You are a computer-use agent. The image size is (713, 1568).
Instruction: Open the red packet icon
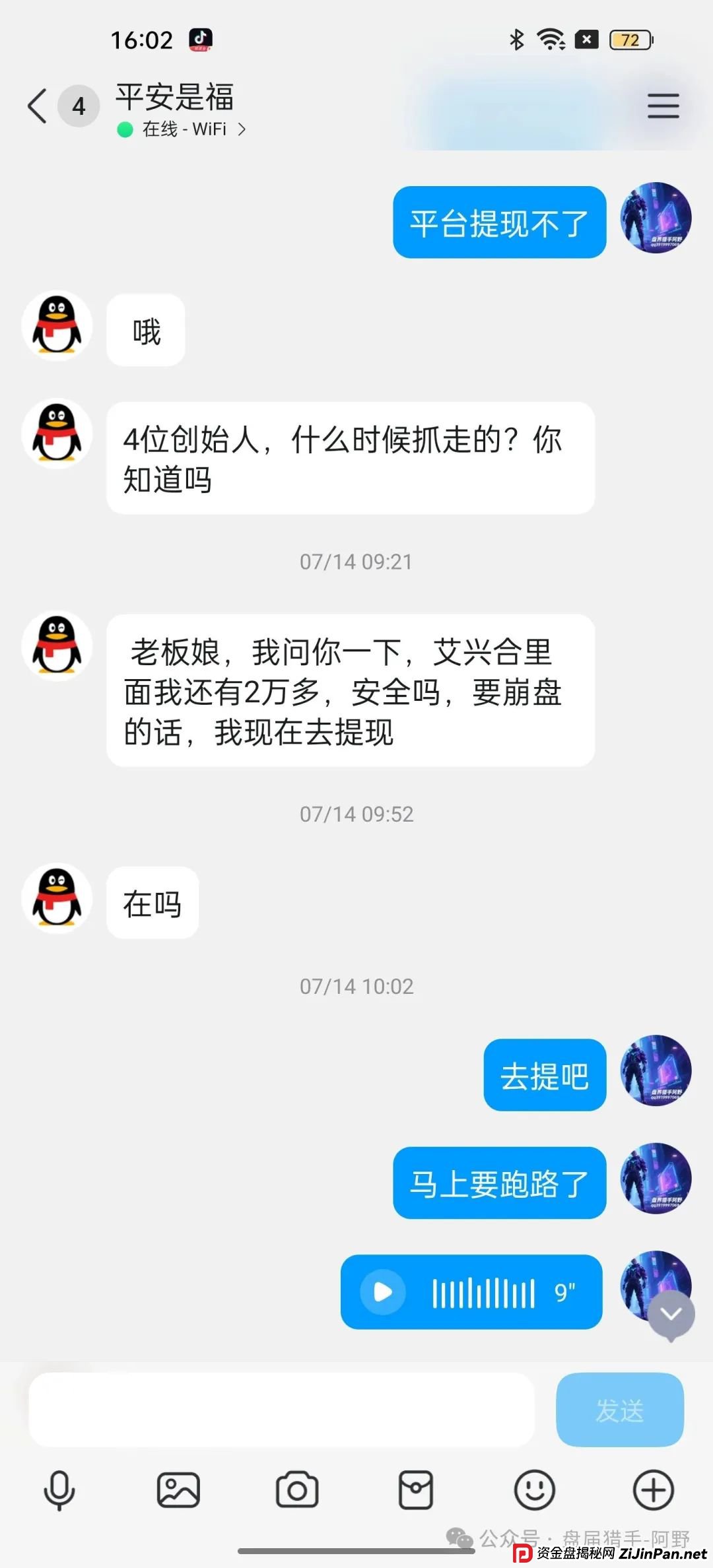[x=416, y=1489]
